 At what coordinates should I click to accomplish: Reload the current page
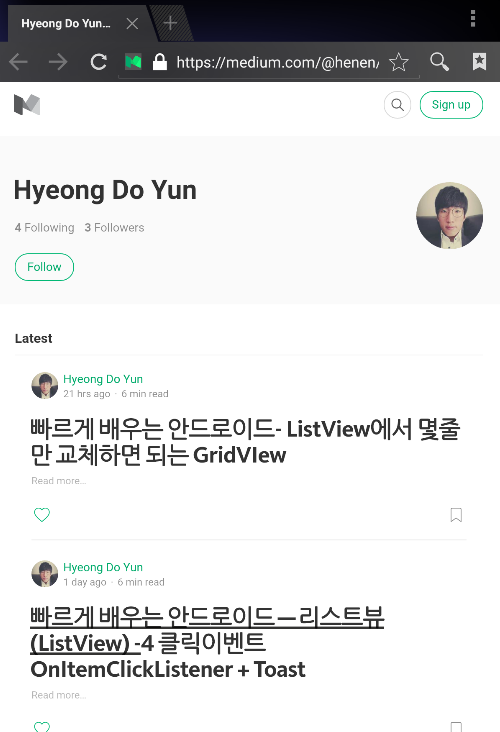99,62
